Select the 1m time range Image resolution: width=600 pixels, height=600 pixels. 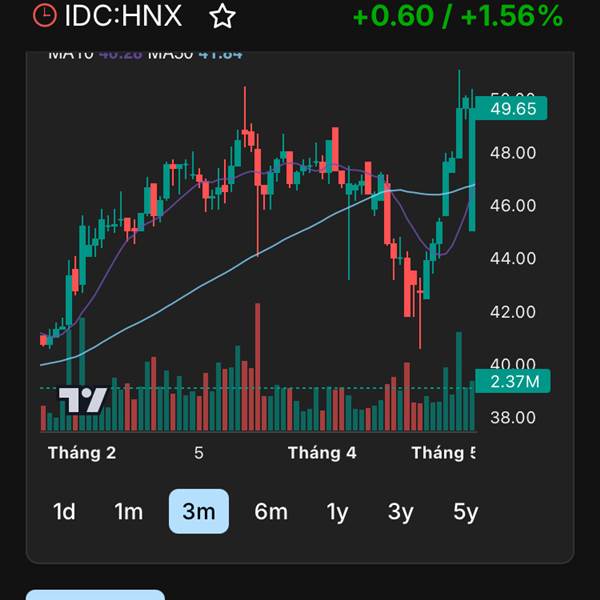[129, 511]
